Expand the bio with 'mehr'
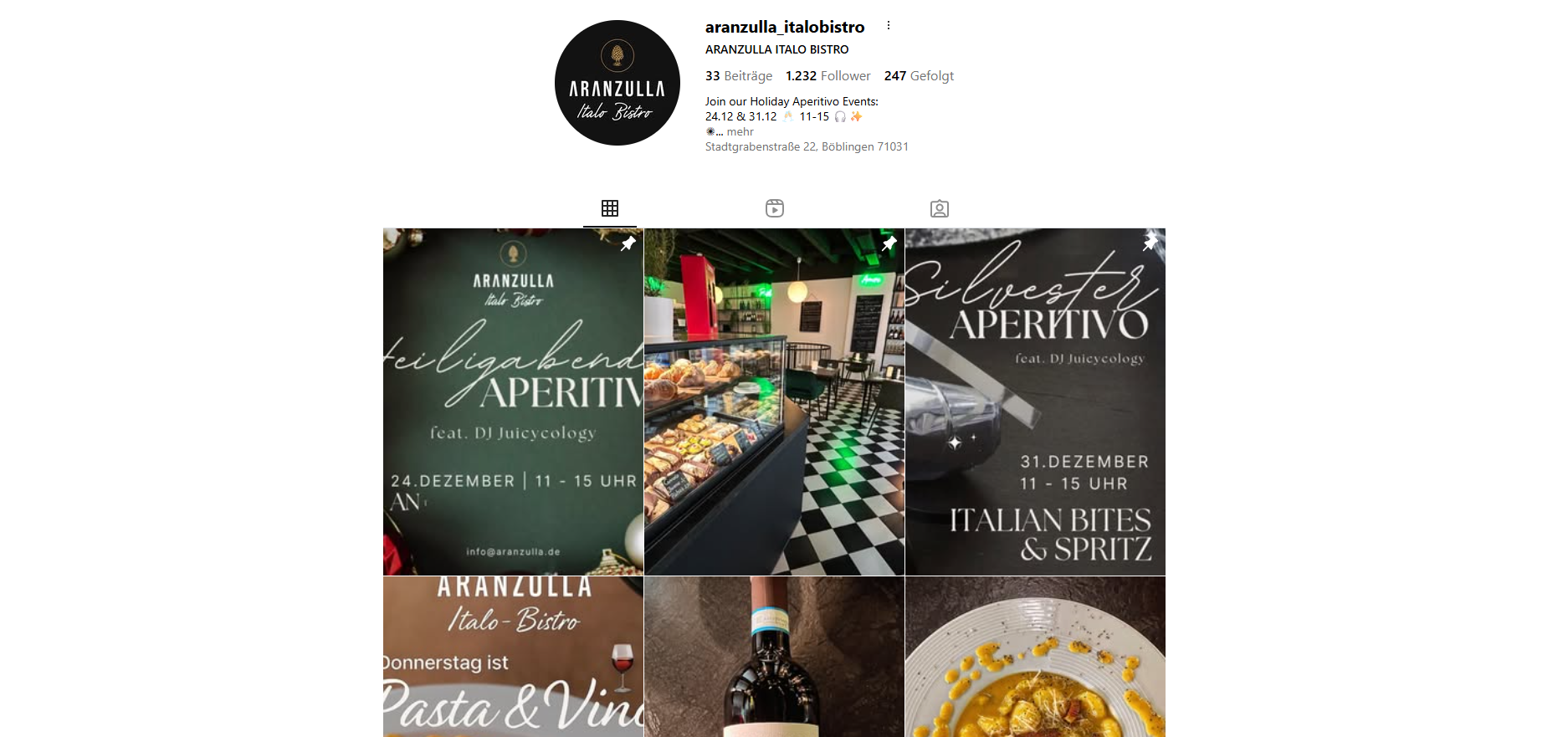The width and height of the screenshot is (1568, 737). click(740, 132)
